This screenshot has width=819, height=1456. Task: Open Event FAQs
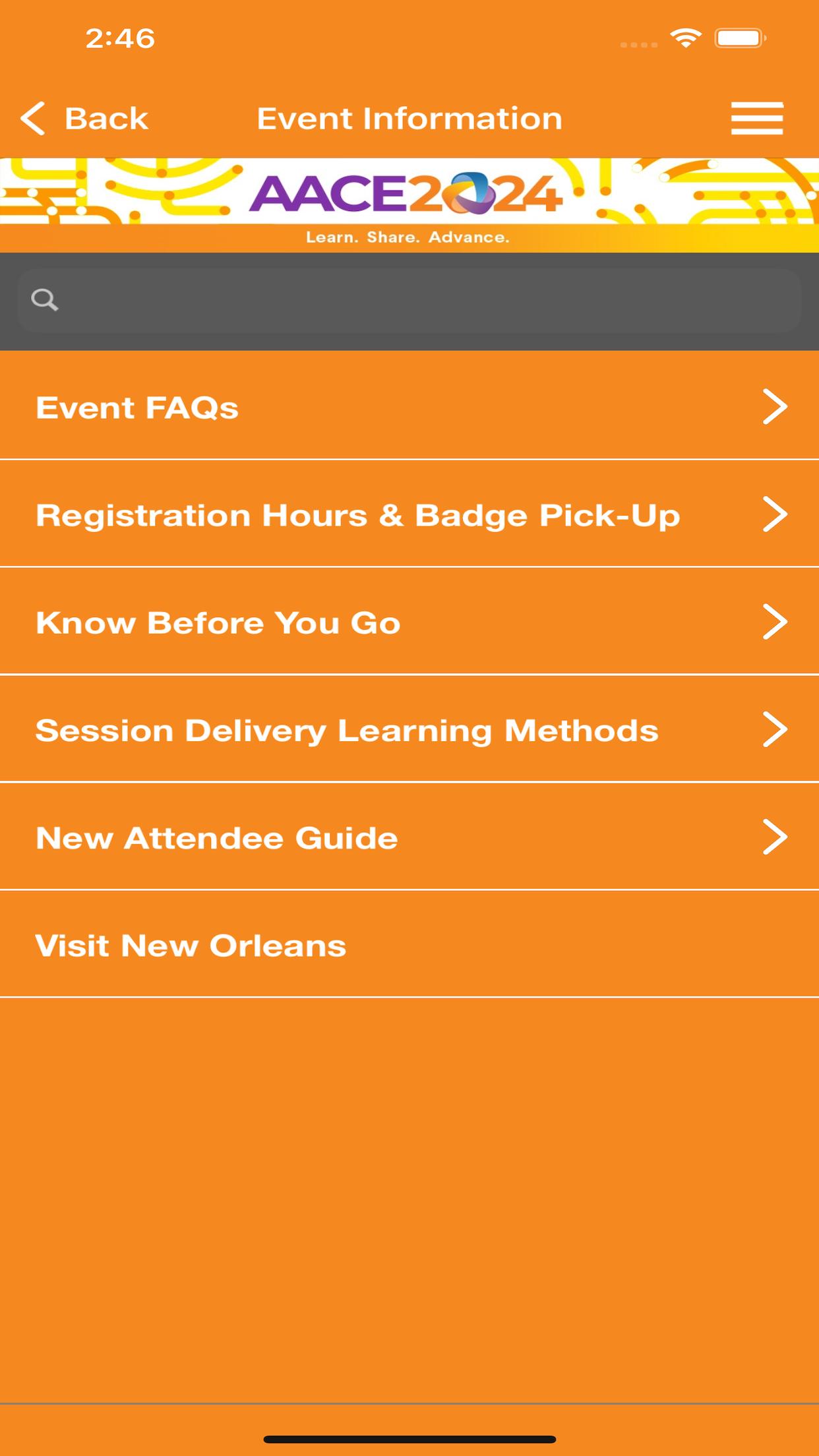tap(409, 406)
